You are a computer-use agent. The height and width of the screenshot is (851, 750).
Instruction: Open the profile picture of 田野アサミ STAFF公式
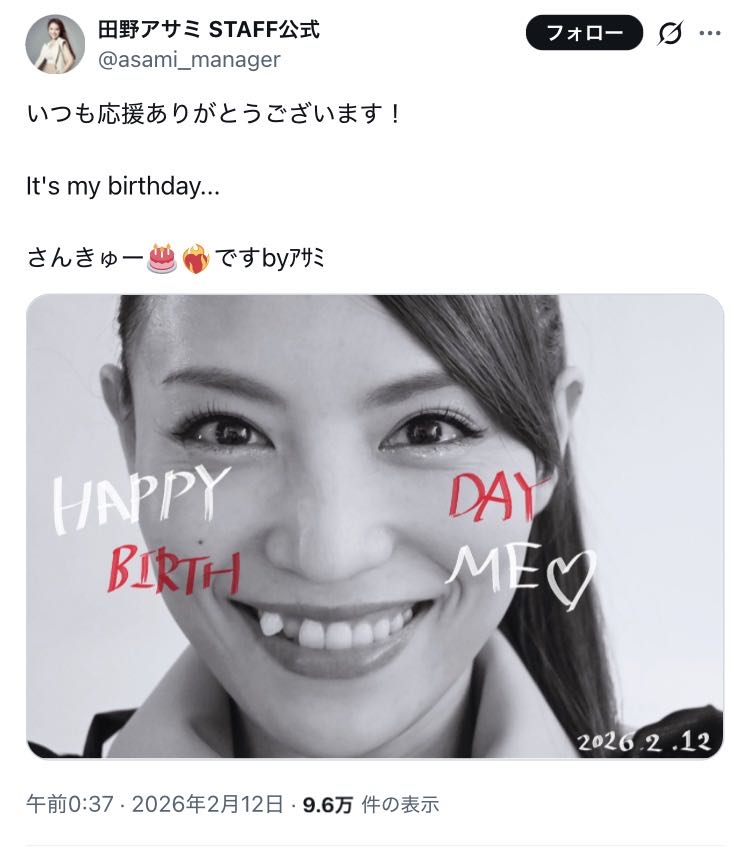point(55,44)
